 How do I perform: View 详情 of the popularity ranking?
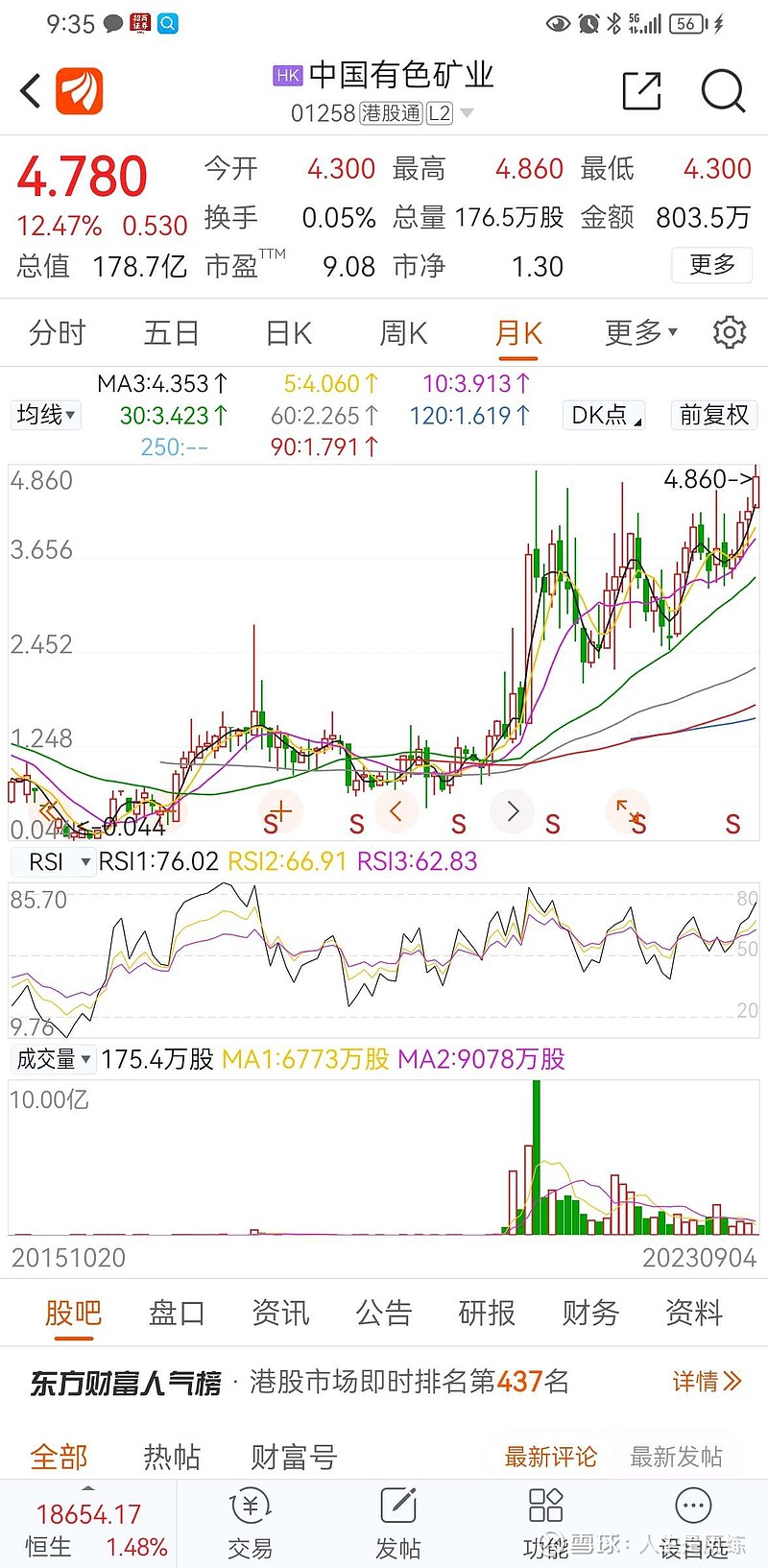click(708, 1382)
